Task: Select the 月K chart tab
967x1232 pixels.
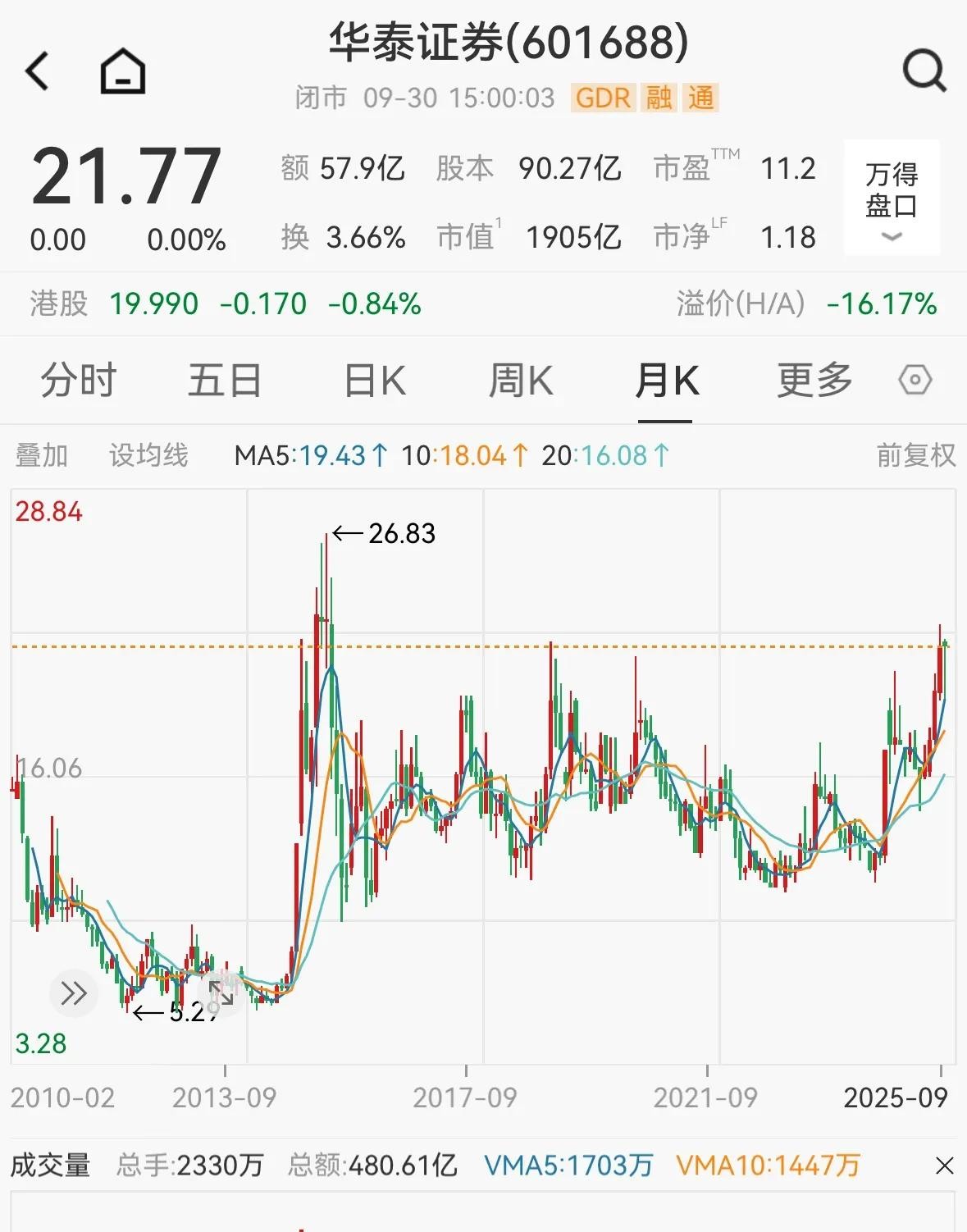Action: click(x=666, y=381)
